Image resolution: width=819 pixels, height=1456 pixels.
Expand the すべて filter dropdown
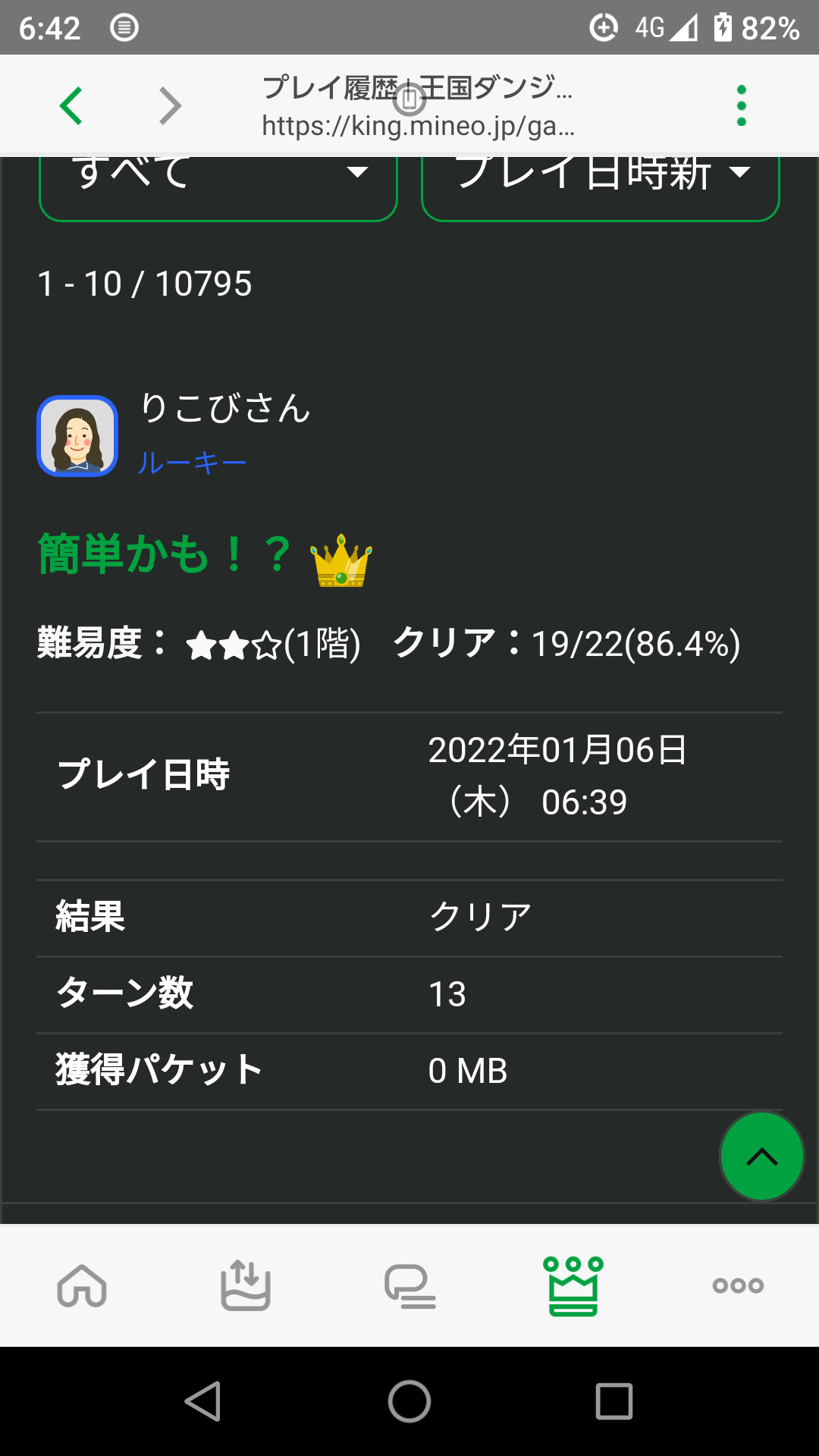click(x=218, y=182)
